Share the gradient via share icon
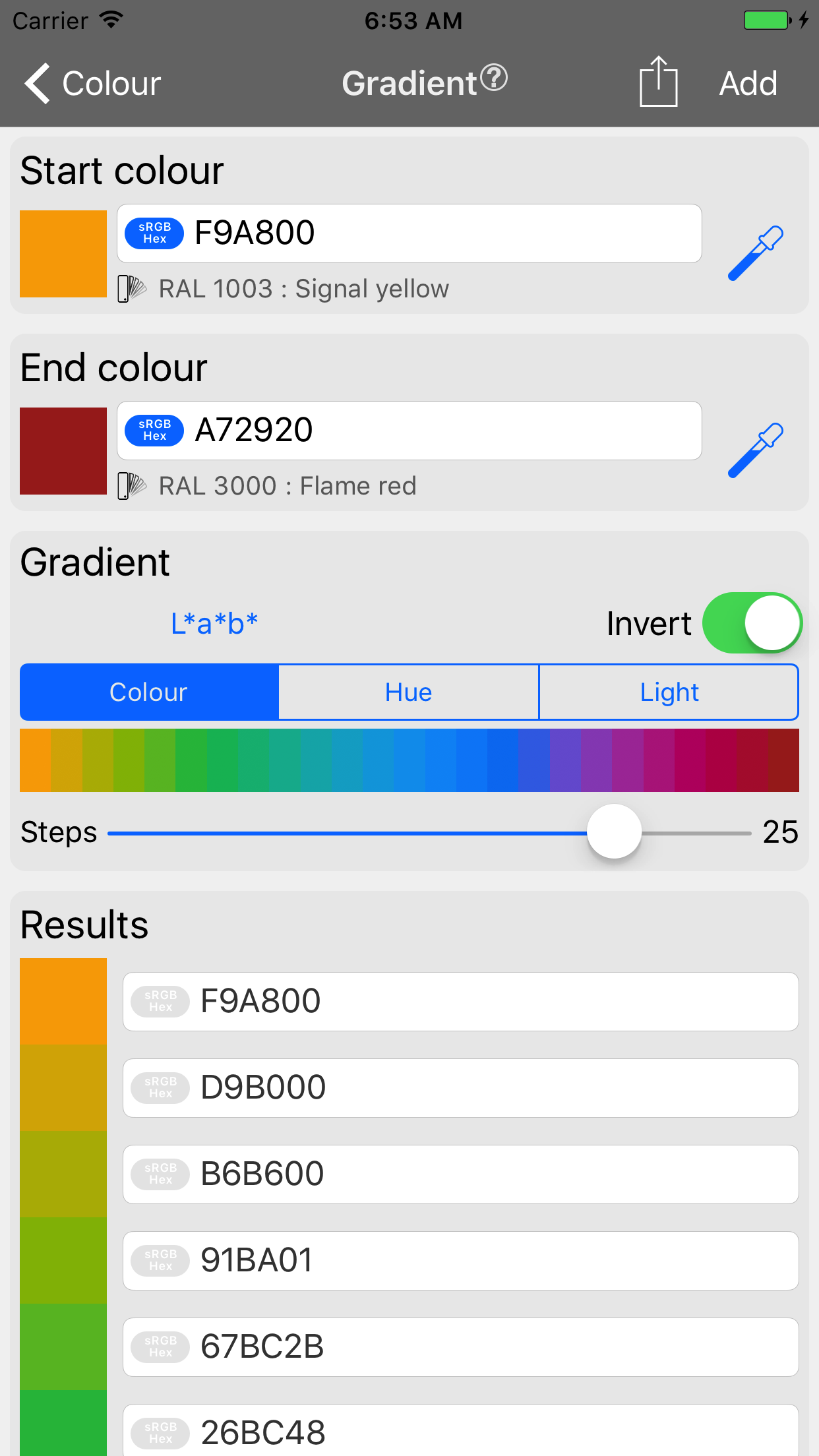This screenshot has width=819, height=1456. coord(658,82)
